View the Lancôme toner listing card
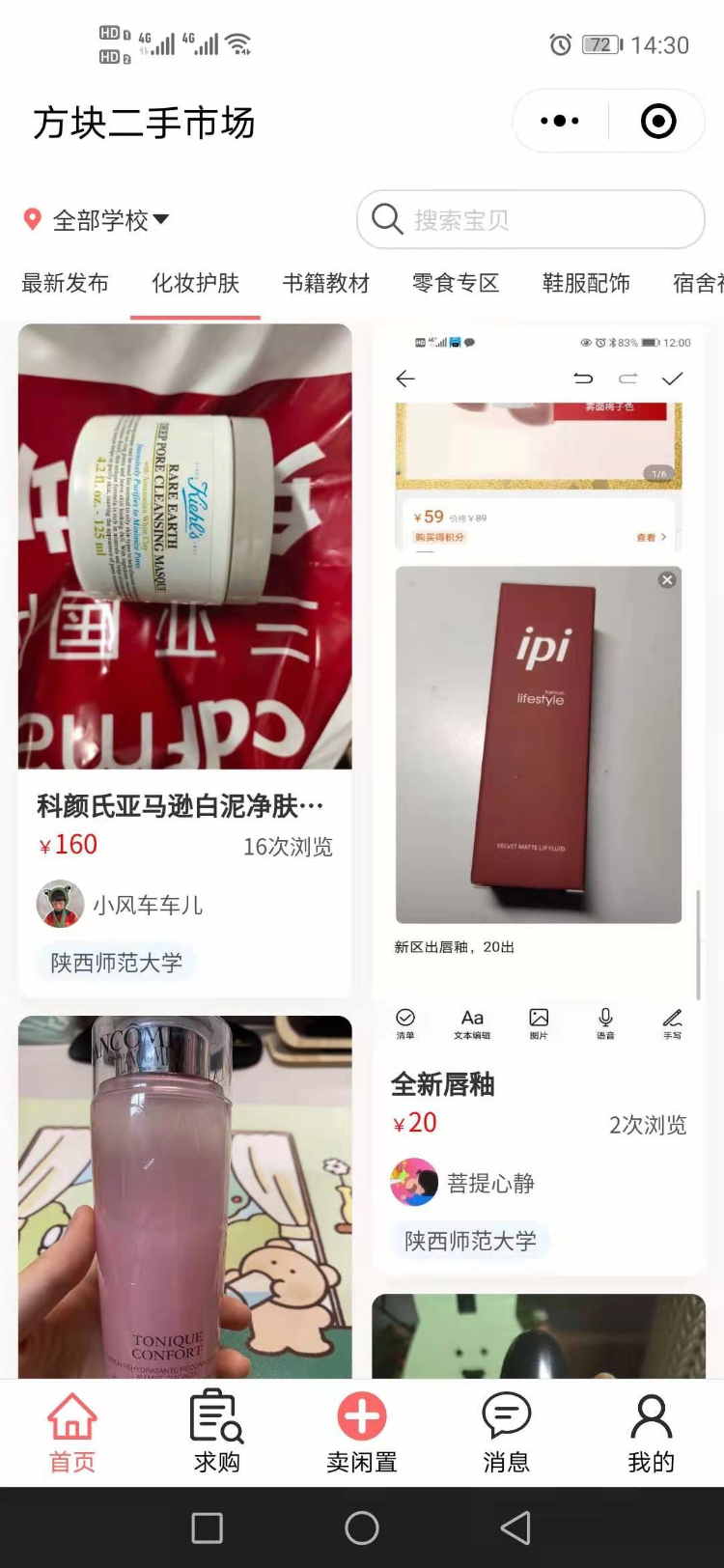Screen dimensions: 724x1568 coord(184,1197)
